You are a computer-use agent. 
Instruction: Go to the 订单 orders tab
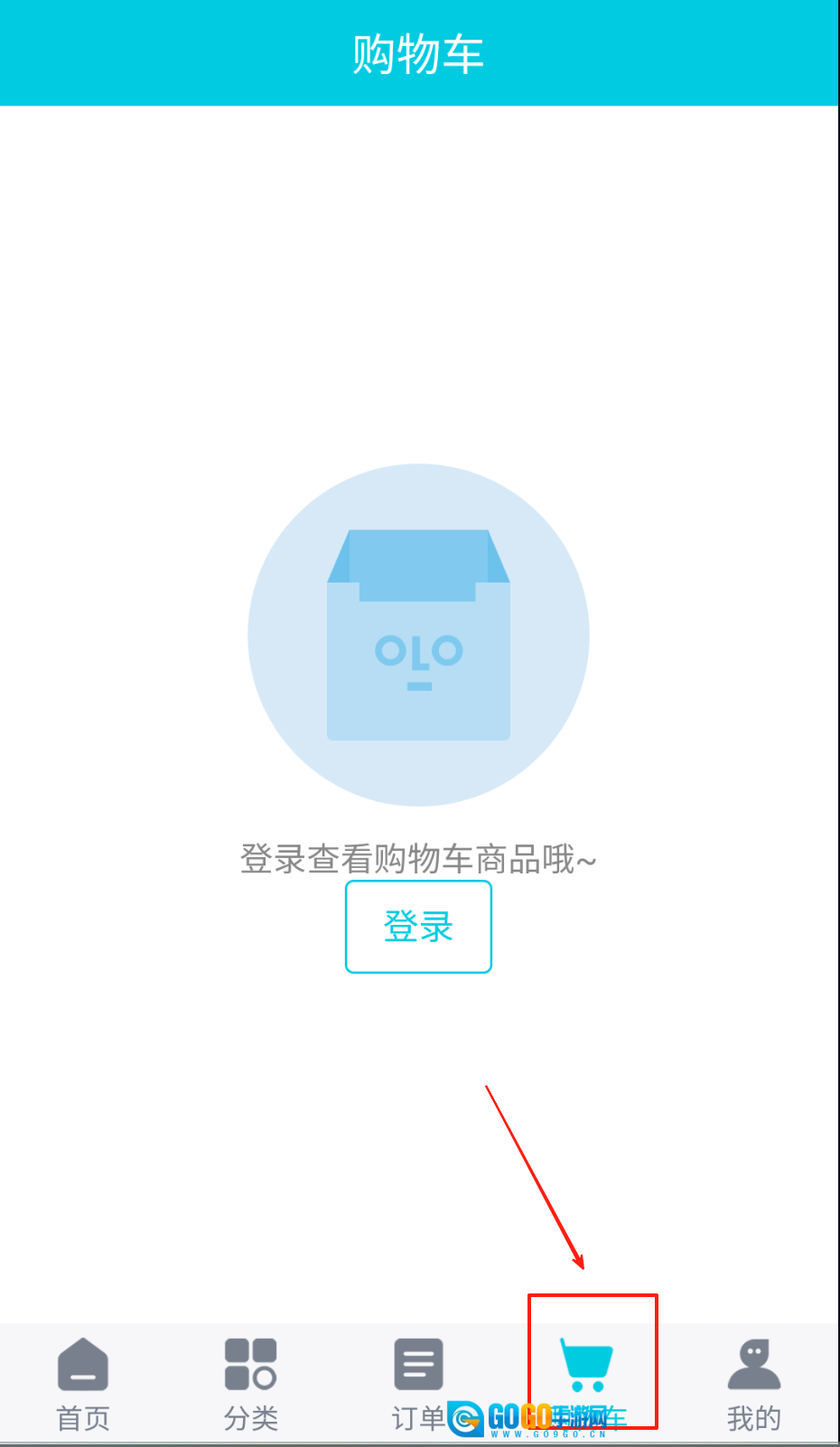tap(418, 1383)
